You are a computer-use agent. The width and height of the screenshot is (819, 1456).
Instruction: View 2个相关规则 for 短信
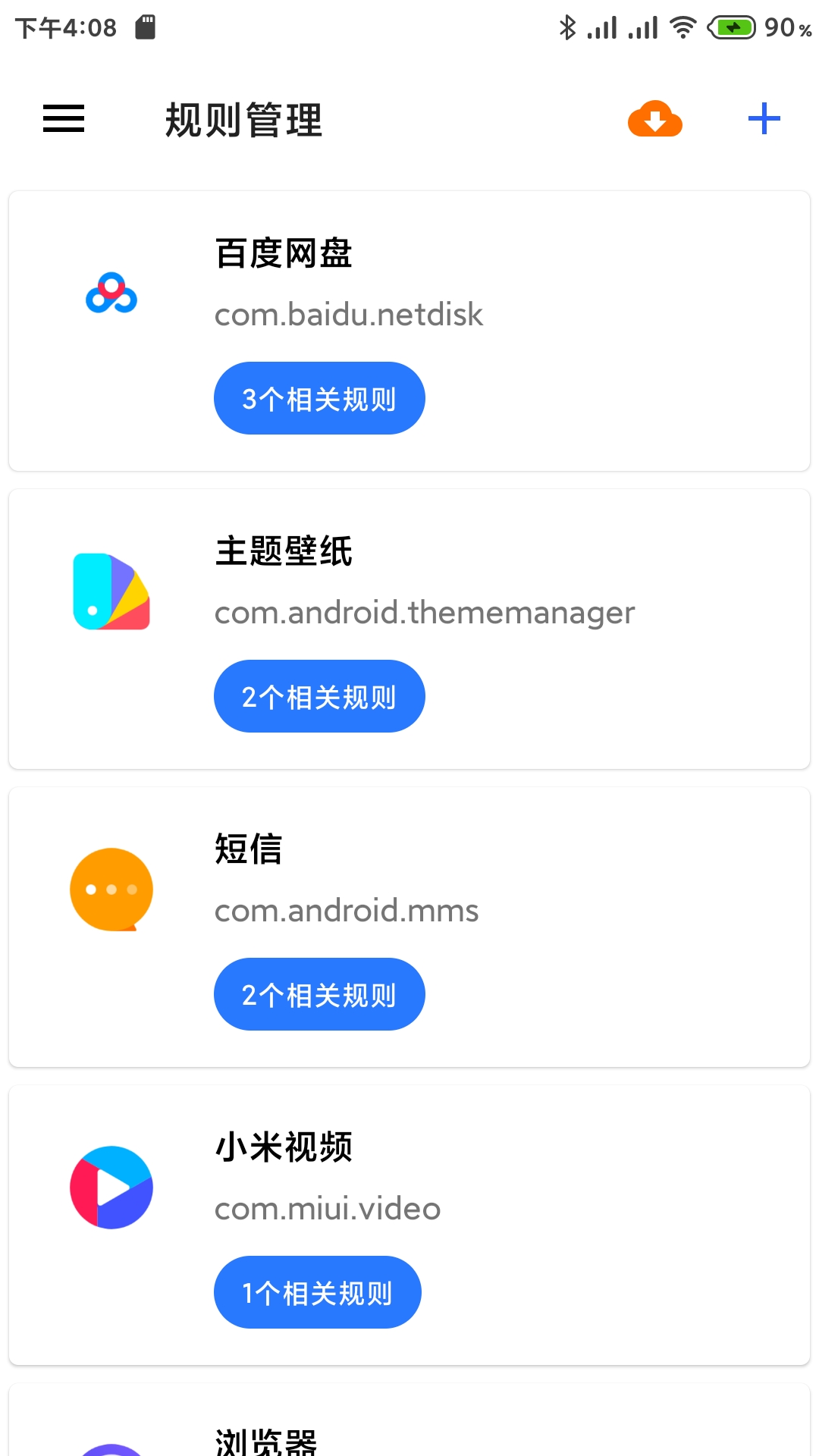tap(319, 994)
